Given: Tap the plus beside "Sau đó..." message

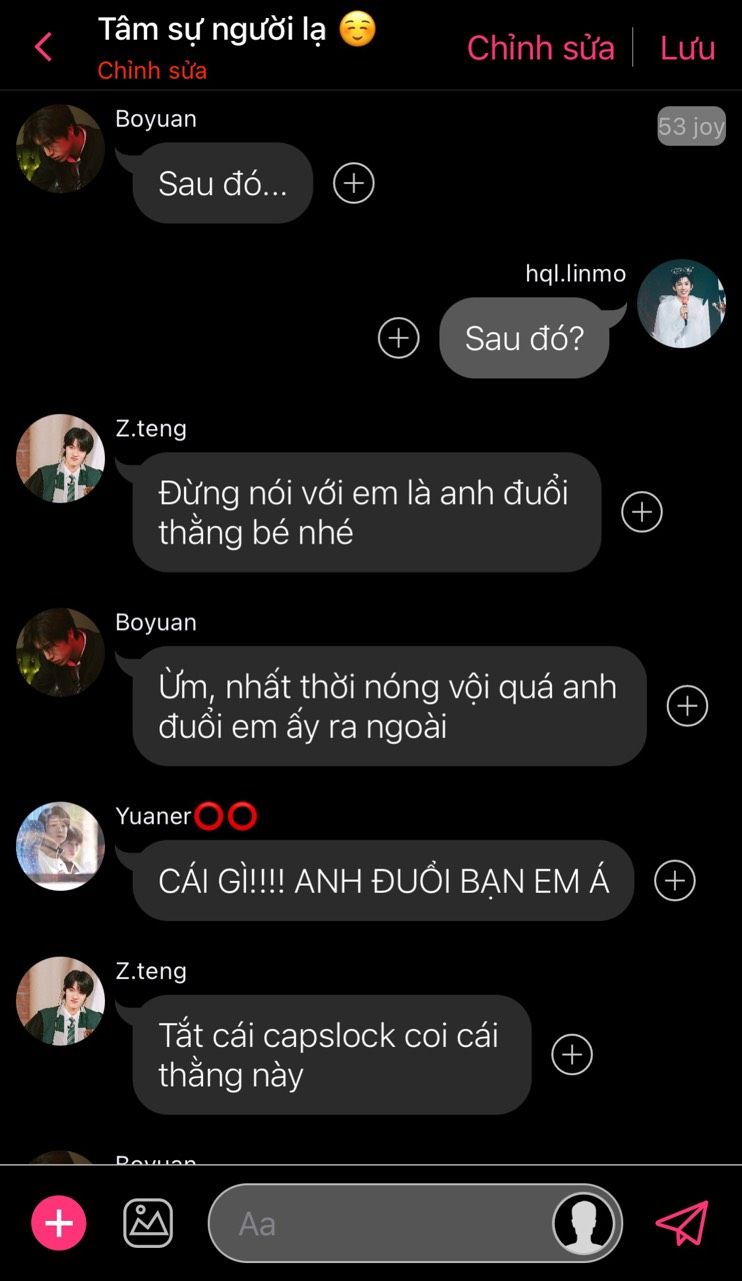Looking at the screenshot, I should pyautogui.click(x=353, y=183).
